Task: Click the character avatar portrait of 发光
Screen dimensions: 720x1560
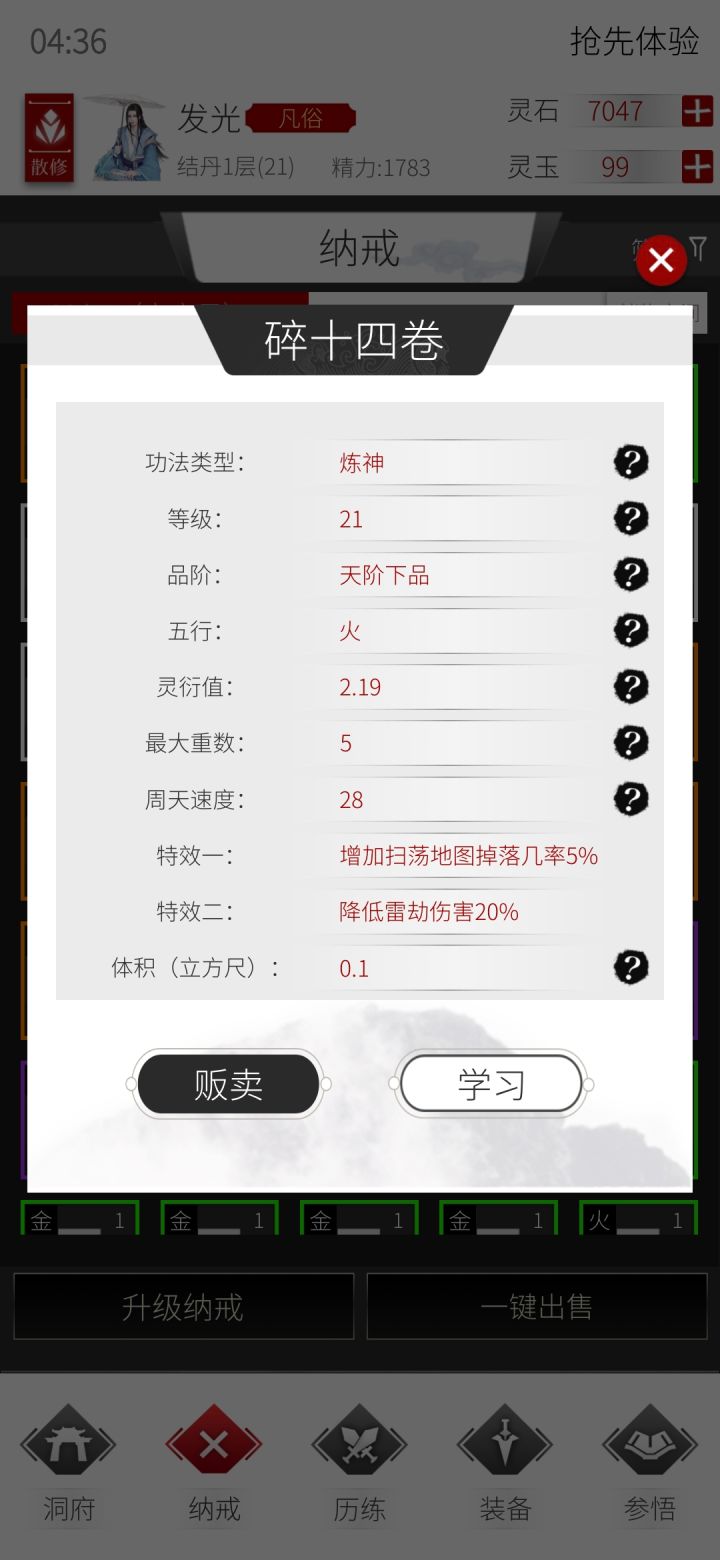Action: click(x=133, y=137)
